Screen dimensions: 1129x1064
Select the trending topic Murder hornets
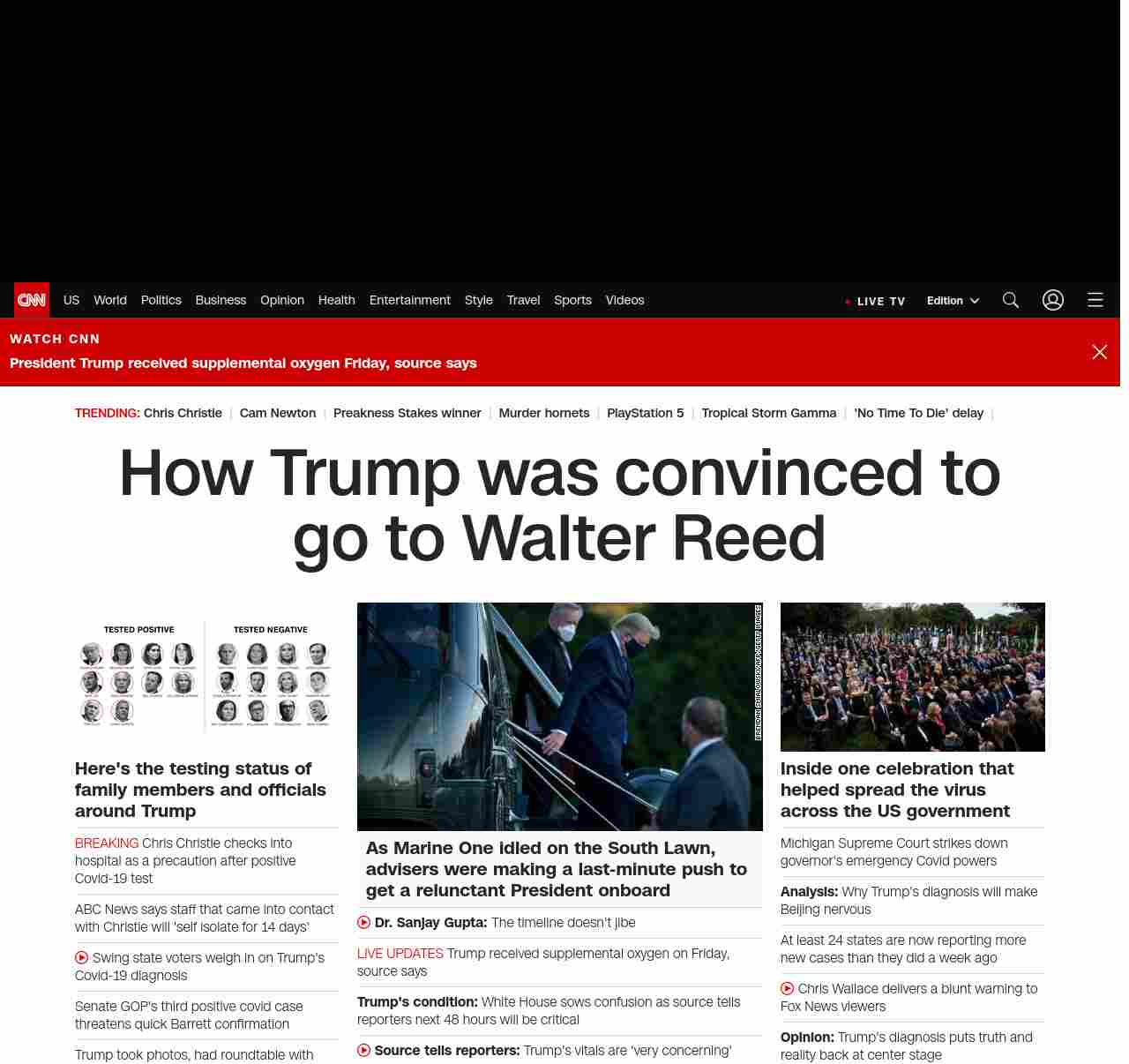point(543,413)
